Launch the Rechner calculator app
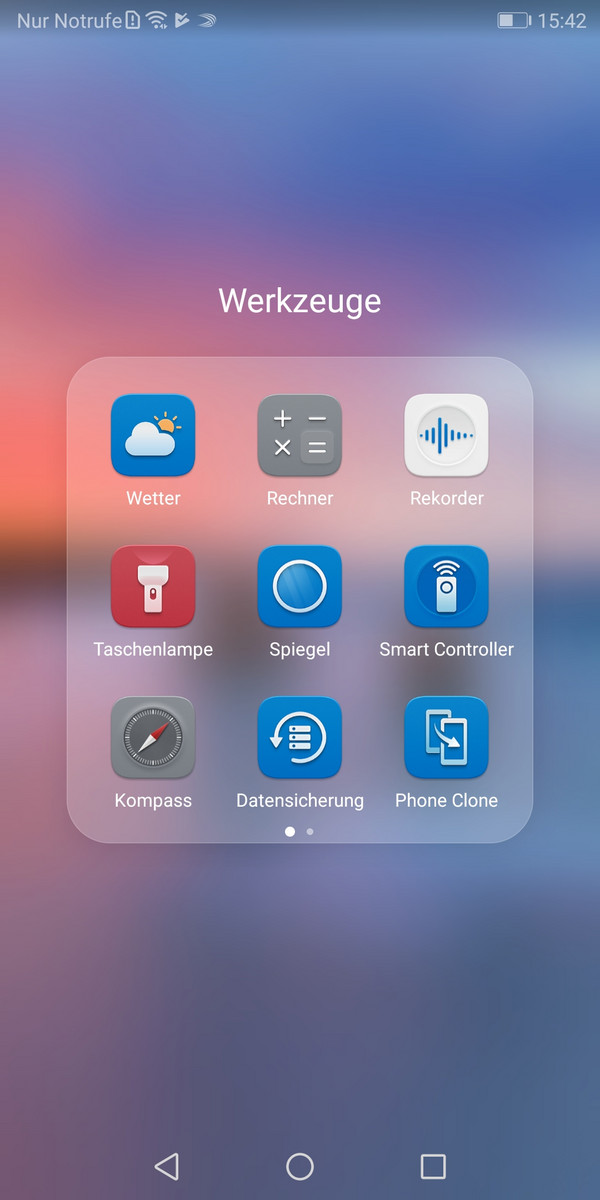Viewport: 600px width, 1200px height. click(300, 436)
